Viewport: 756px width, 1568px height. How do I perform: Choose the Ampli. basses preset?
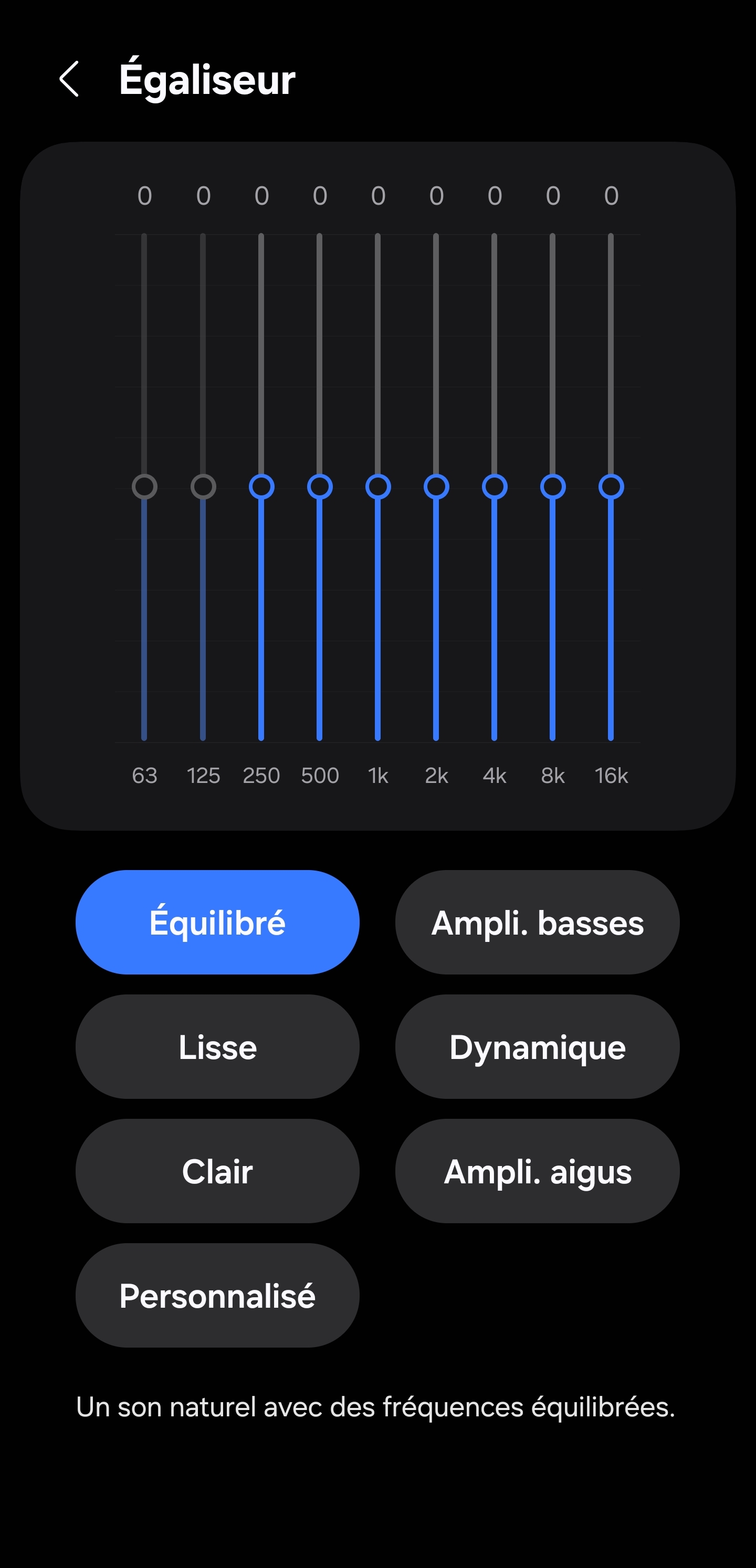tap(537, 922)
